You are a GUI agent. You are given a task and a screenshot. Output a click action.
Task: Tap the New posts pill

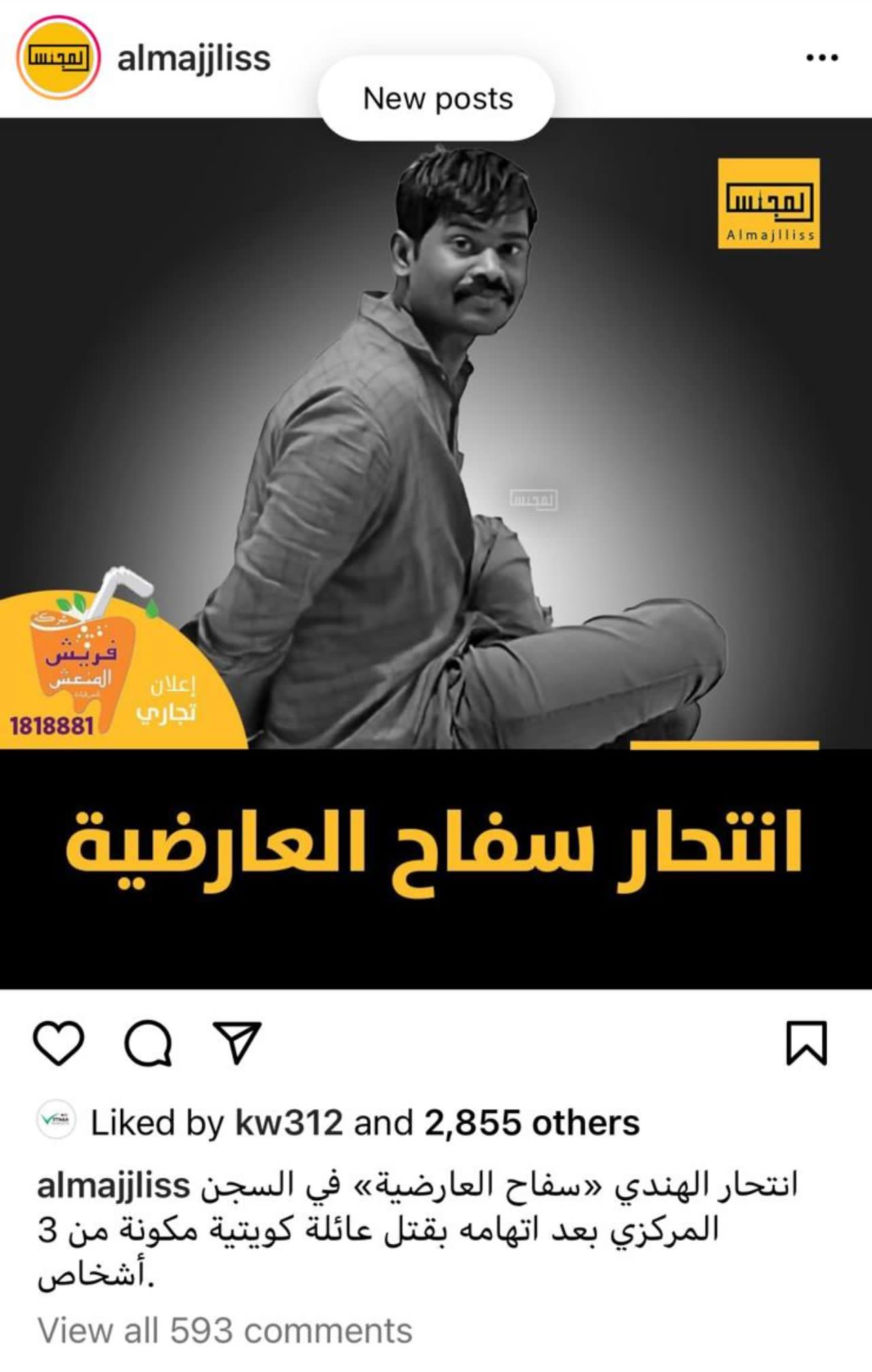pos(437,98)
